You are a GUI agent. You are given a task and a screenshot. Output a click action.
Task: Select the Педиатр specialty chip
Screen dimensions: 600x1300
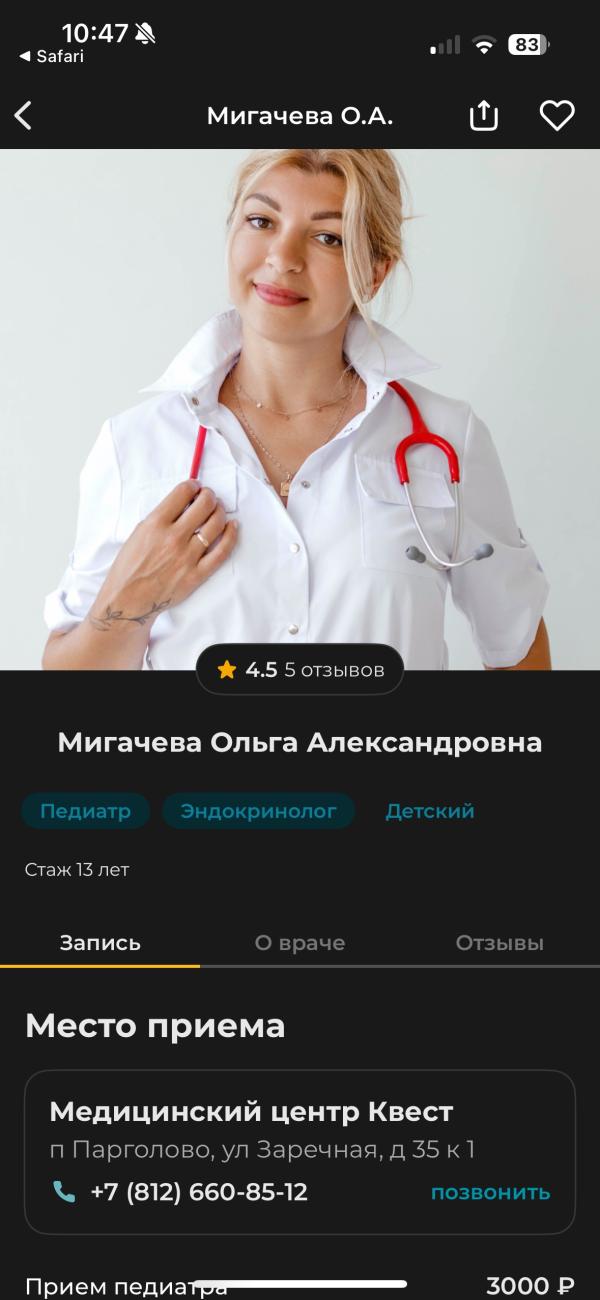[x=85, y=811]
